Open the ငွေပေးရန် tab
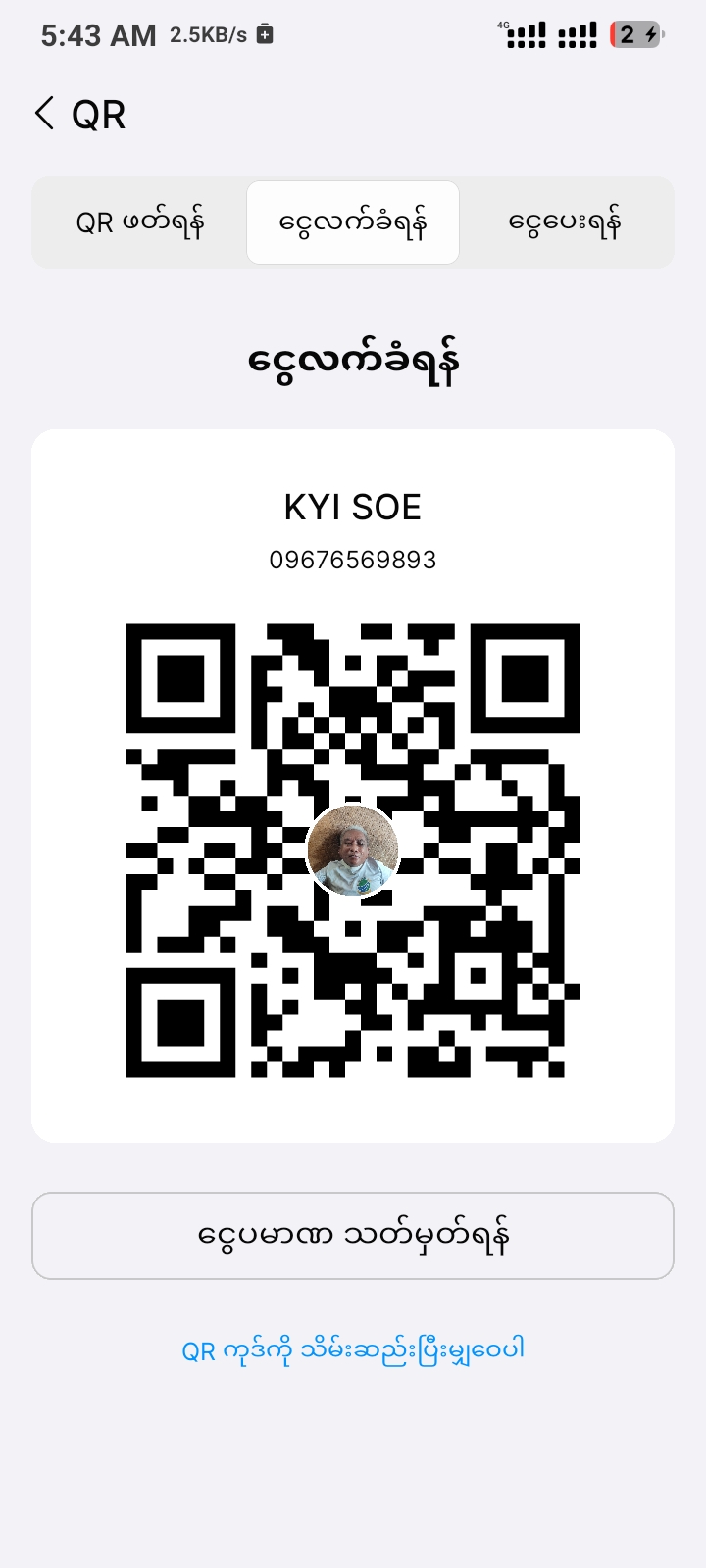706x1568 pixels. tap(566, 222)
